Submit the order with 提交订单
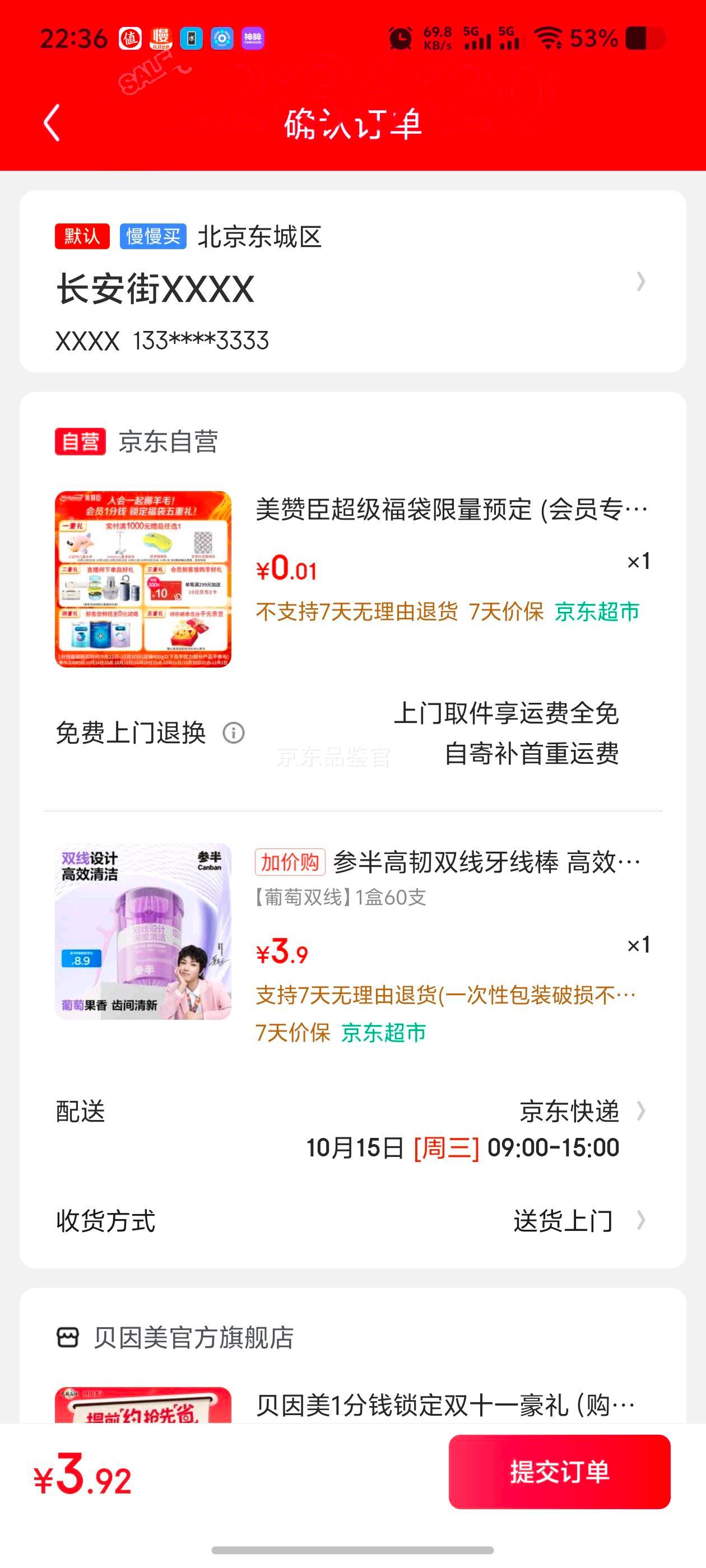Image resolution: width=706 pixels, height=1568 pixels. [x=559, y=1472]
